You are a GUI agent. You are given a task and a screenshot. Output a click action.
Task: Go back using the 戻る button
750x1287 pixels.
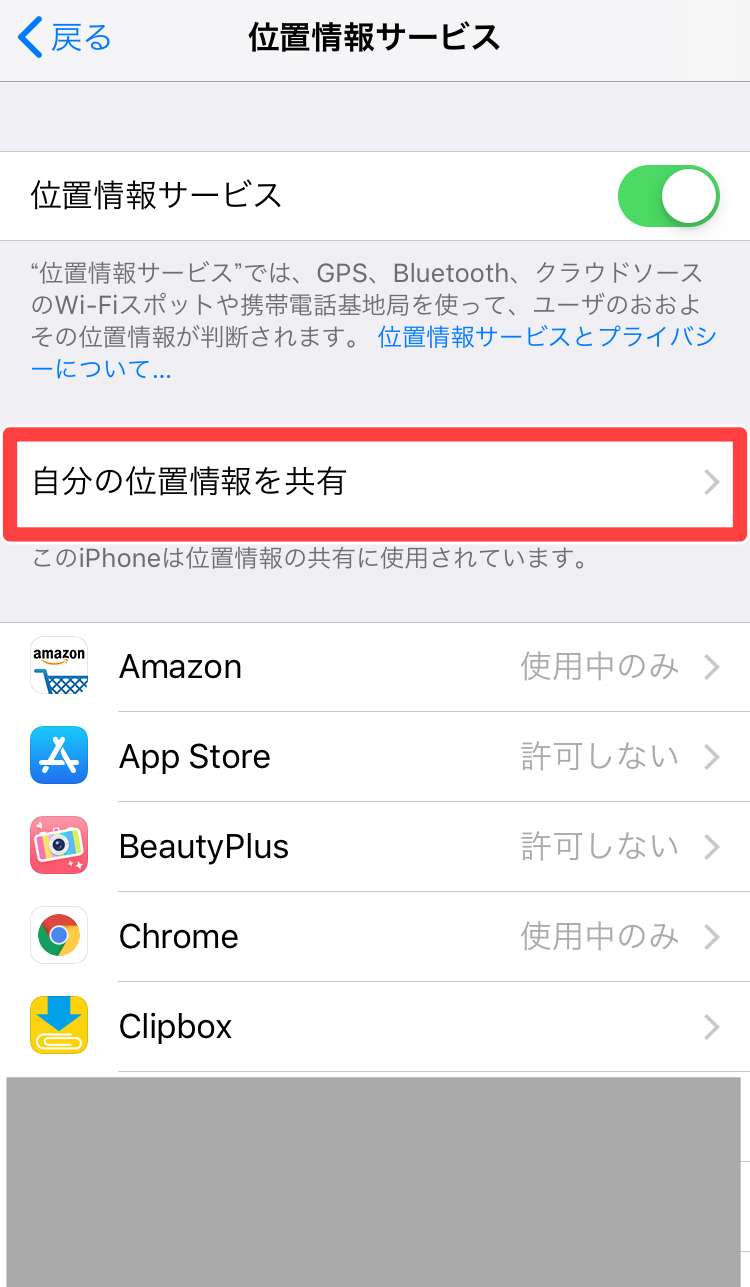click(65, 38)
